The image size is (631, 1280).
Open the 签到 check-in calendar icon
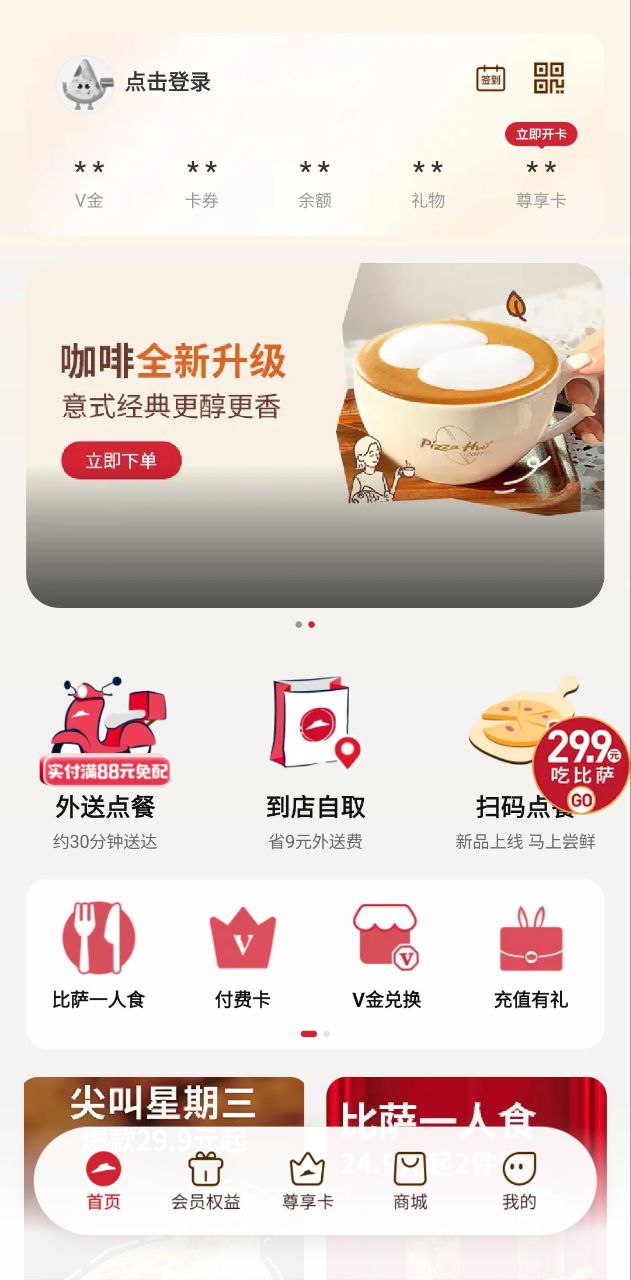(490, 79)
